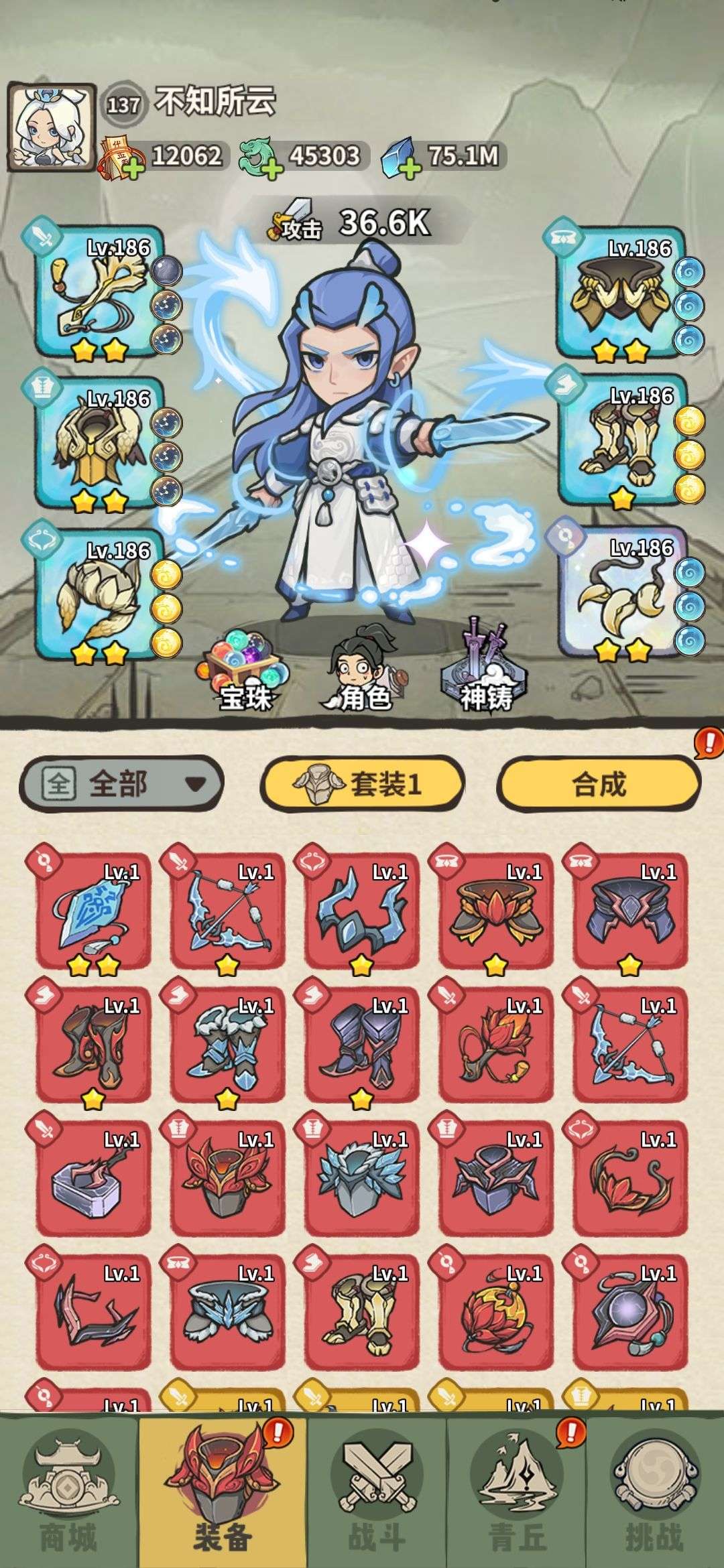Tap the 合成 synthesize button
This screenshot has width=724, height=1568.
coord(598,783)
